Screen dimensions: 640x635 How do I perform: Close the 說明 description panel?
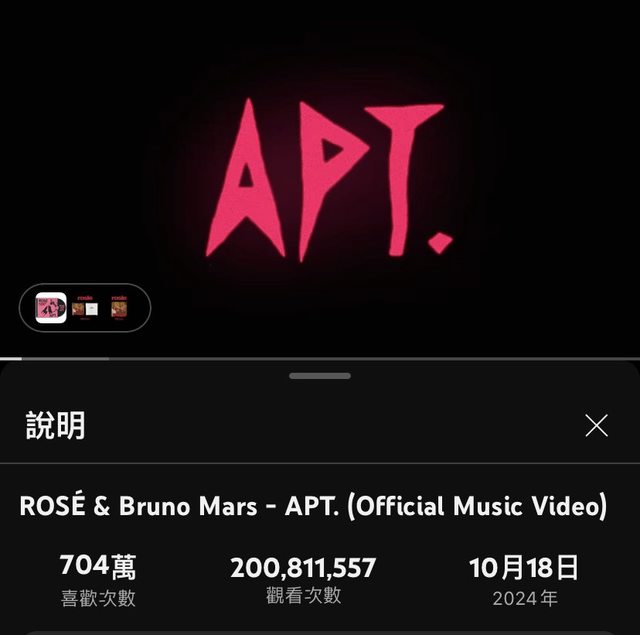(x=596, y=426)
